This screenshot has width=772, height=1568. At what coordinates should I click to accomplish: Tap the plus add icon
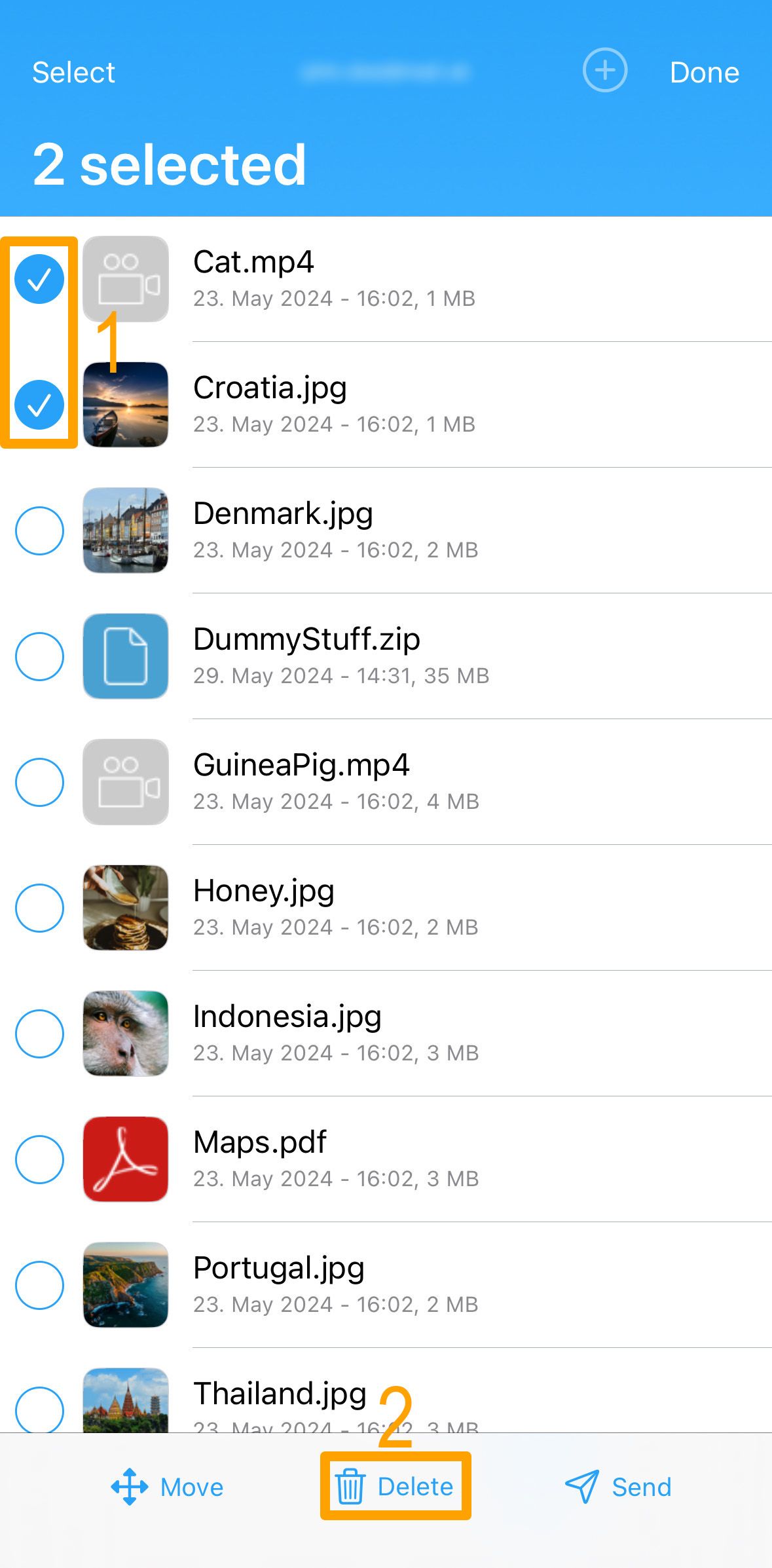point(605,70)
